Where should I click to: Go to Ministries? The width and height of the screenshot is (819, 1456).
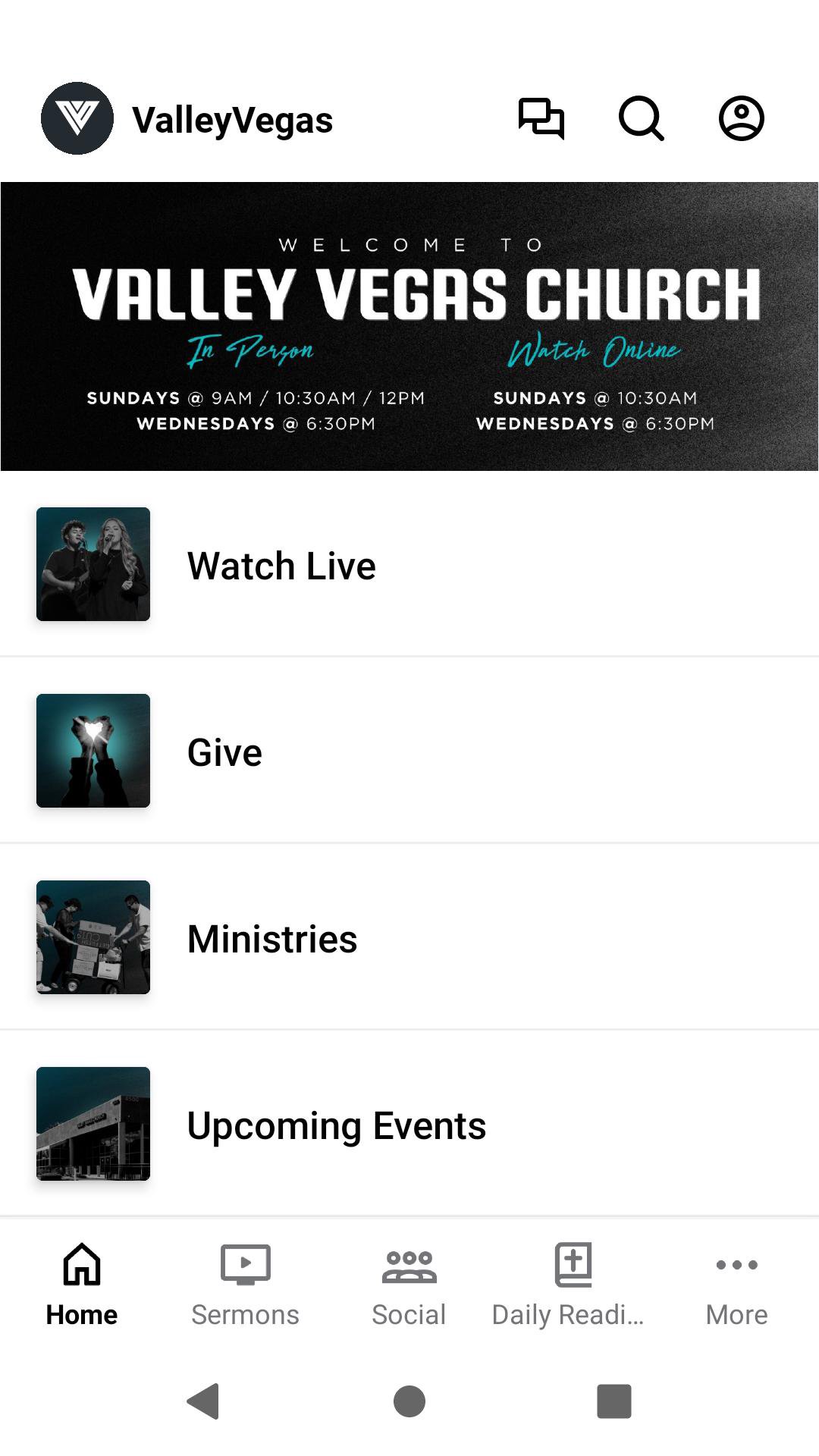point(409,938)
